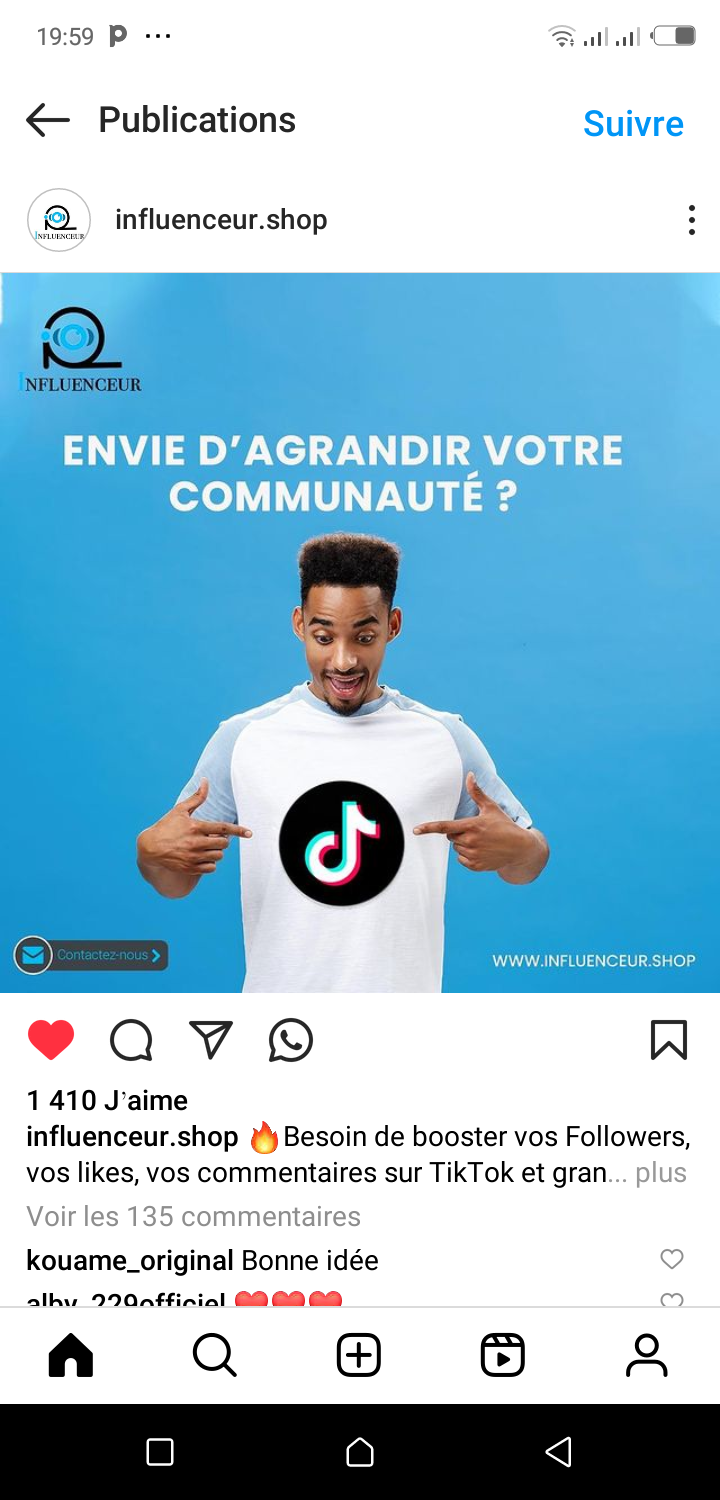Like kouame_original's comment
This screenshot has height=1500, width=720.
[x=672, y=1259]
